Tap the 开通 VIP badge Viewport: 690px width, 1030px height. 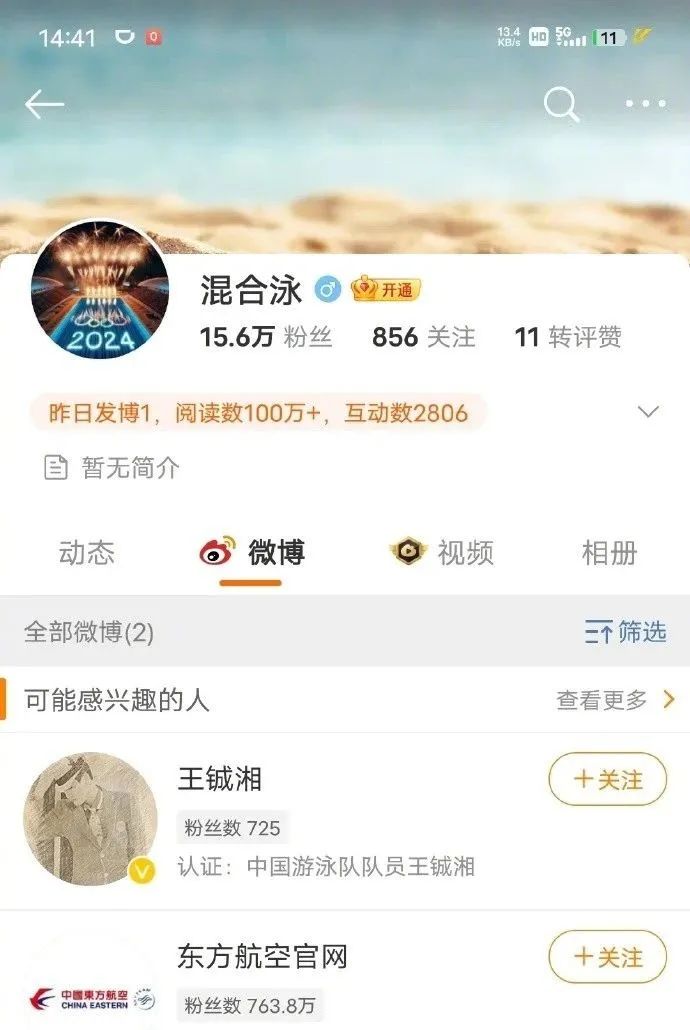[x=386, y=290]
